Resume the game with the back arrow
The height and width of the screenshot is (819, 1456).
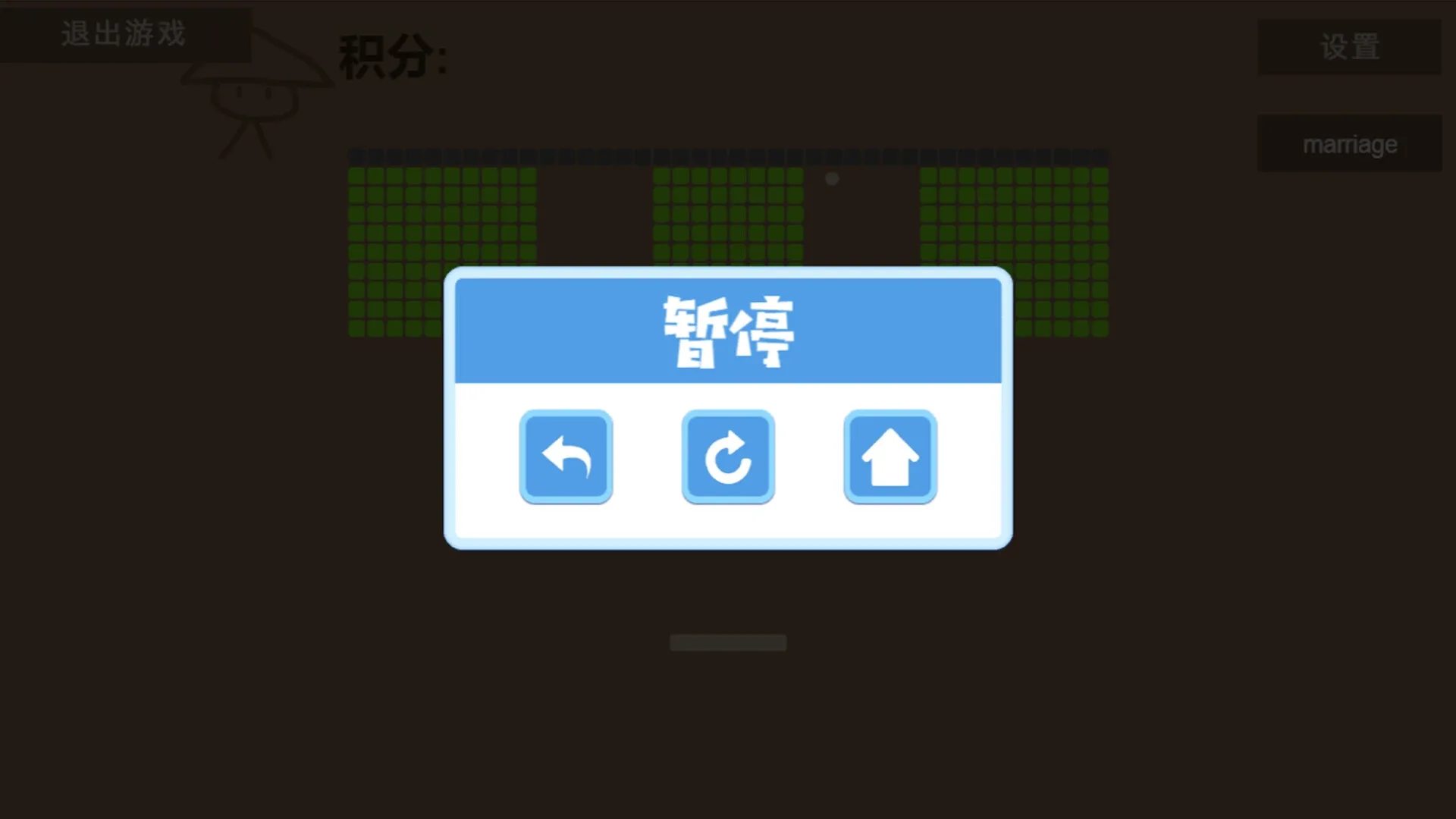coord(566,457)
